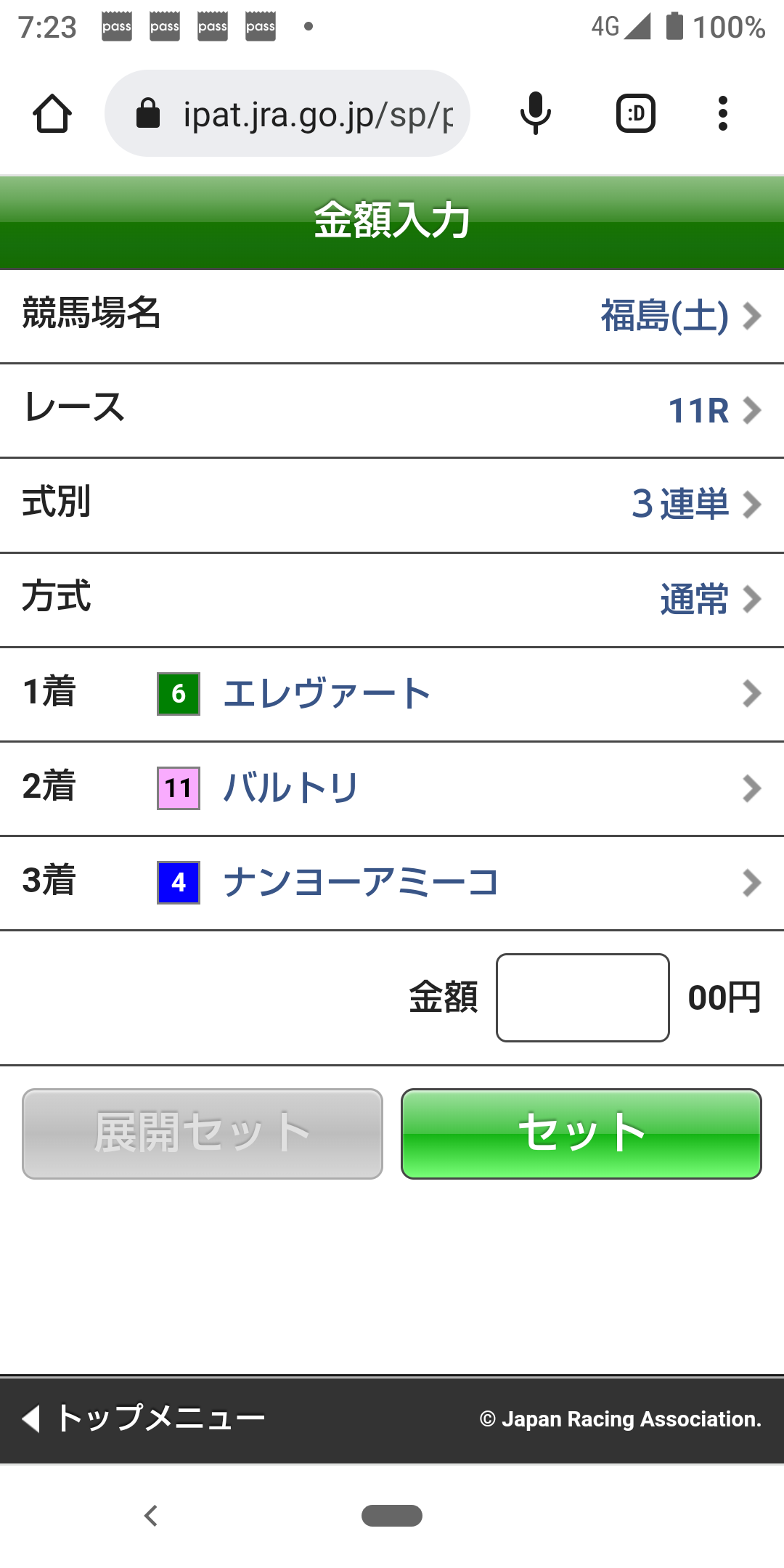Tap the lock icon in the address bar
Image resolution: width=784 pixels, height=1568 pixels.
(149, 113)
